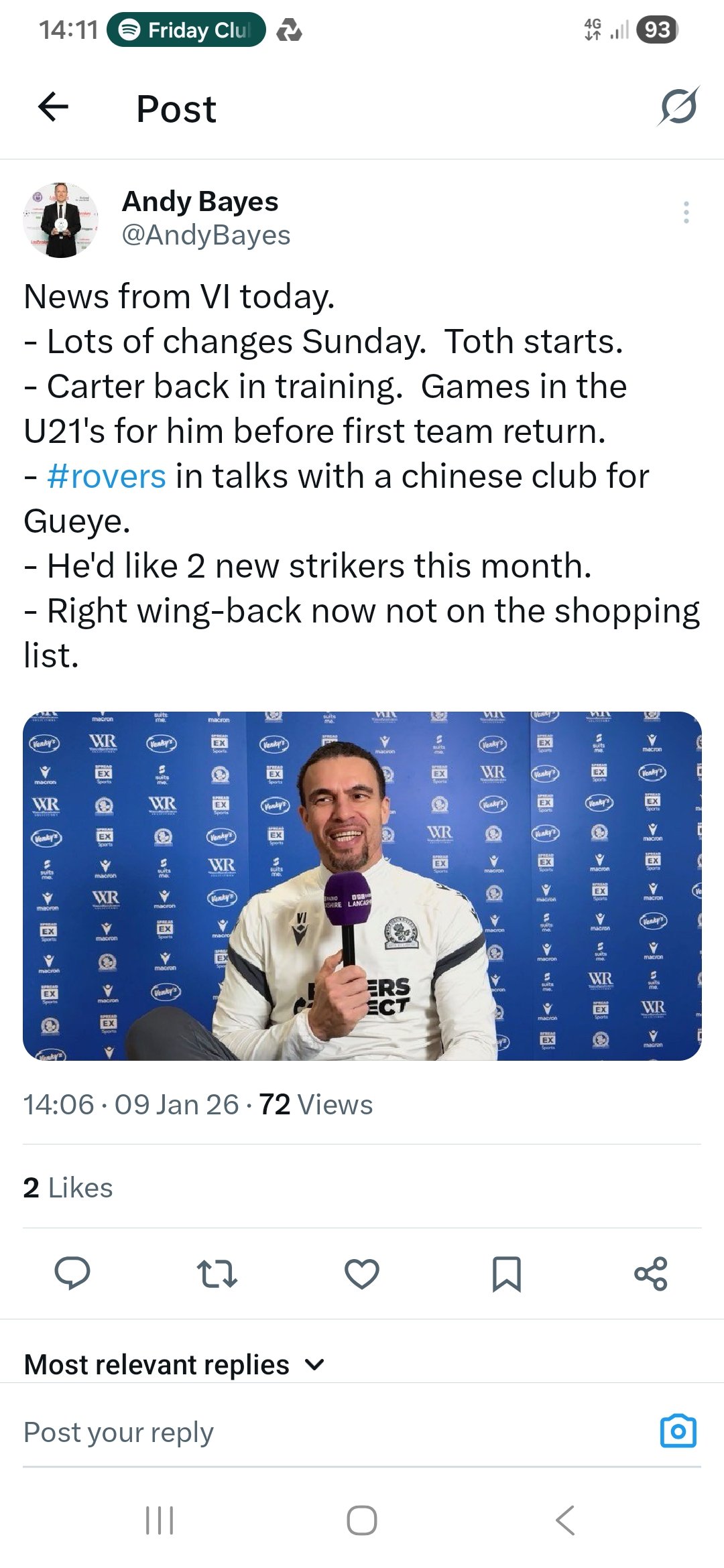Open the #rovers hashtag
Viewport: 724px width, 1568px height.
pos(107,476)
